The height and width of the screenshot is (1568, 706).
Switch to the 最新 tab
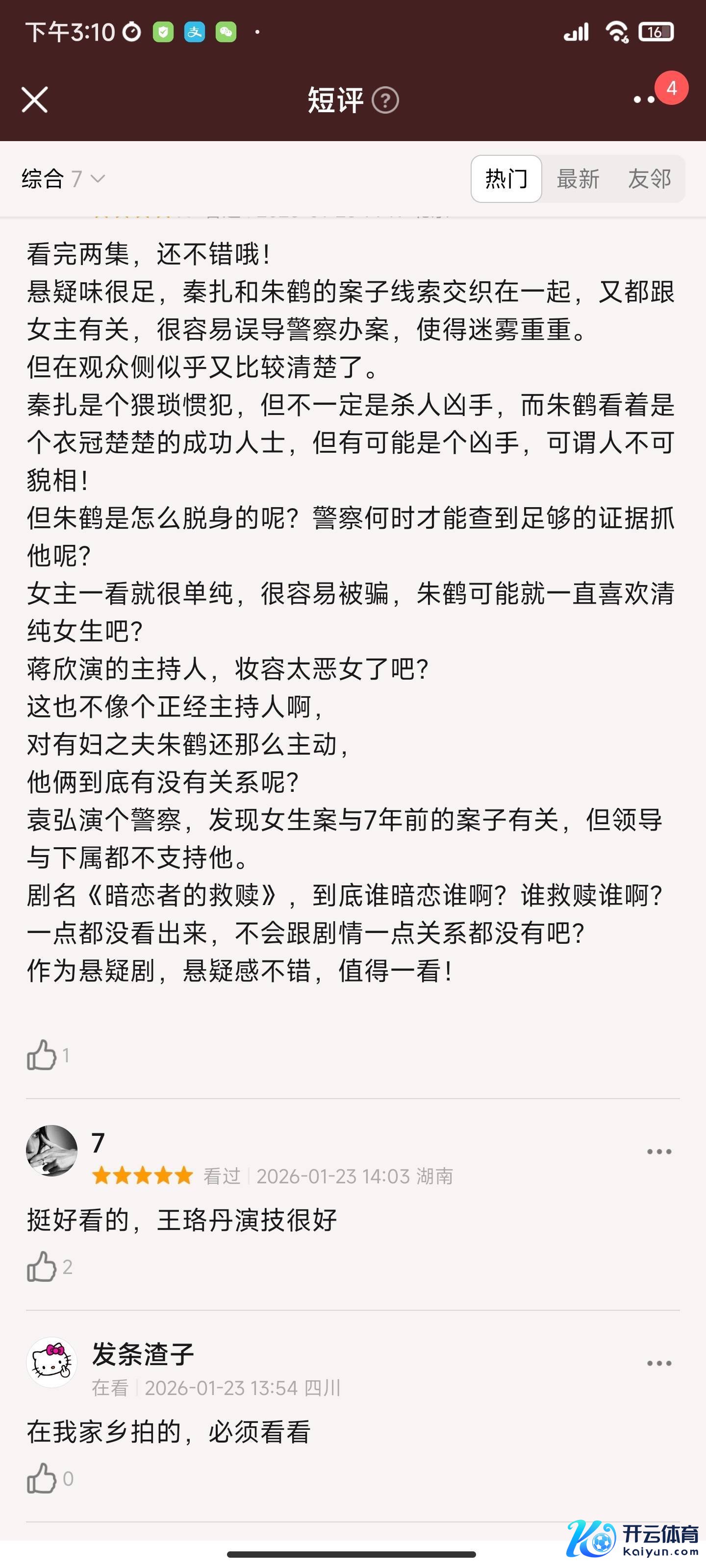(x=578, y=179)
